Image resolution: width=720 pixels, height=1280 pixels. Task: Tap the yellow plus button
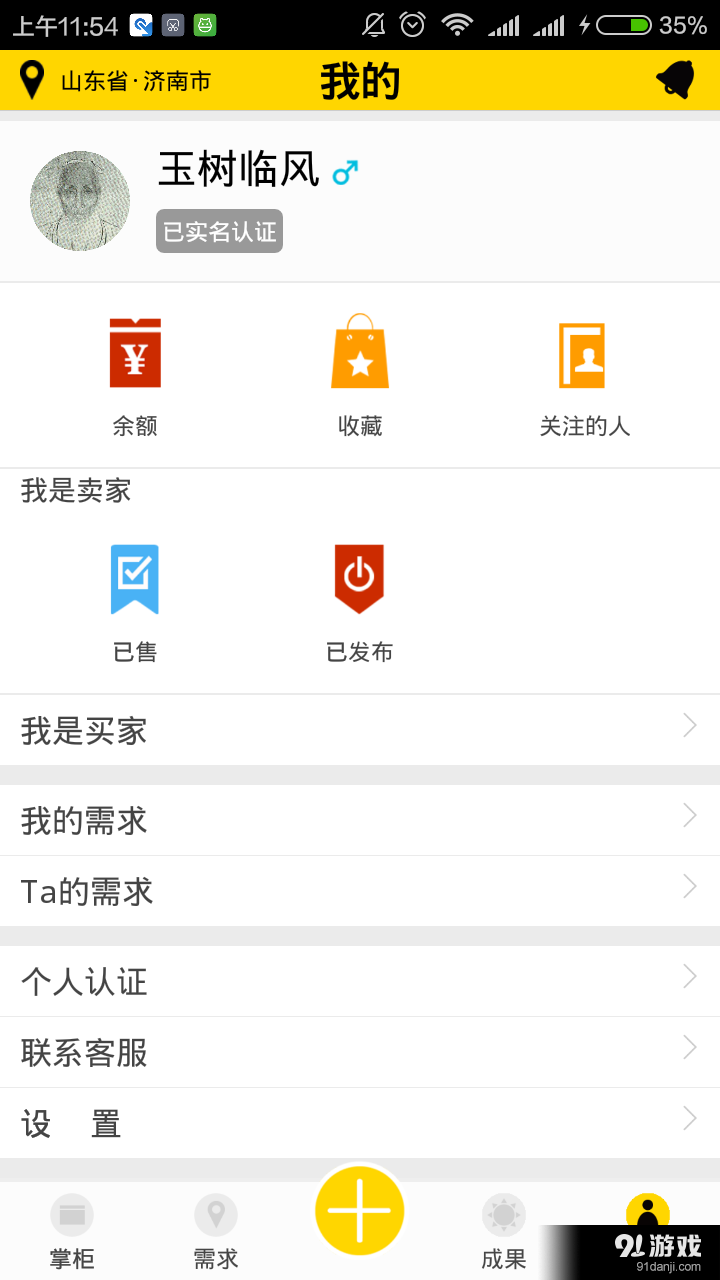coord(360,1210)
